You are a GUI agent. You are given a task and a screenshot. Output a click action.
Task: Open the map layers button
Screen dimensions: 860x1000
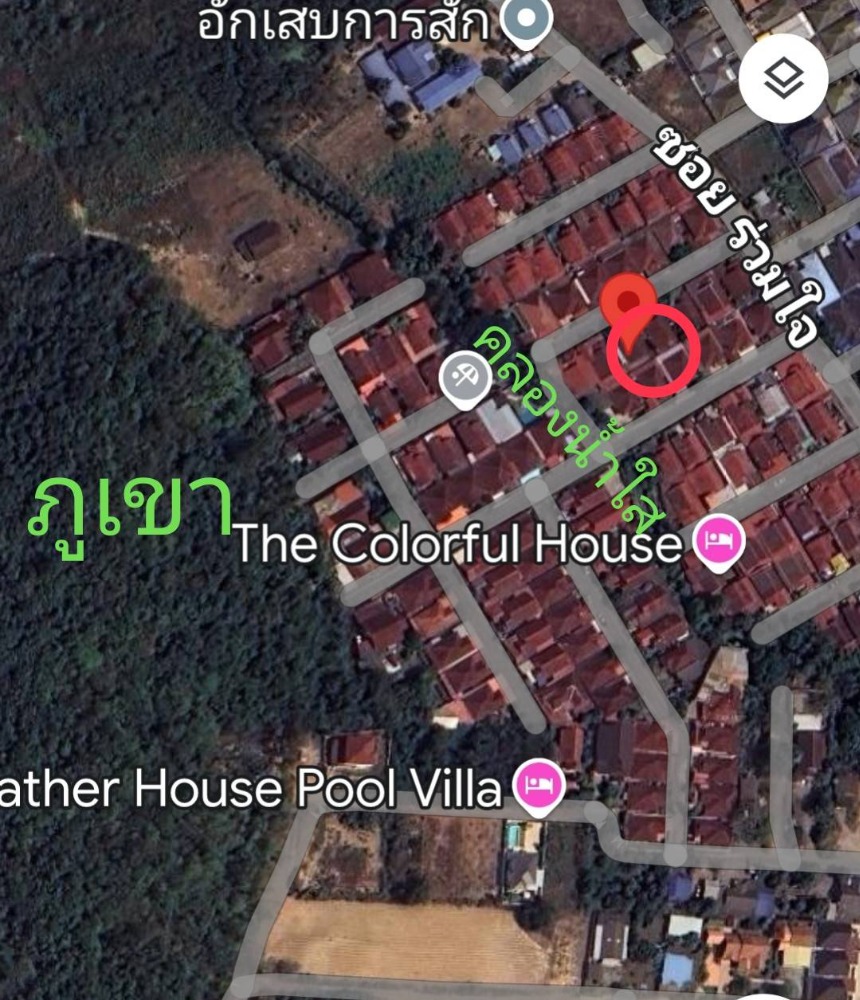(783, 79)
